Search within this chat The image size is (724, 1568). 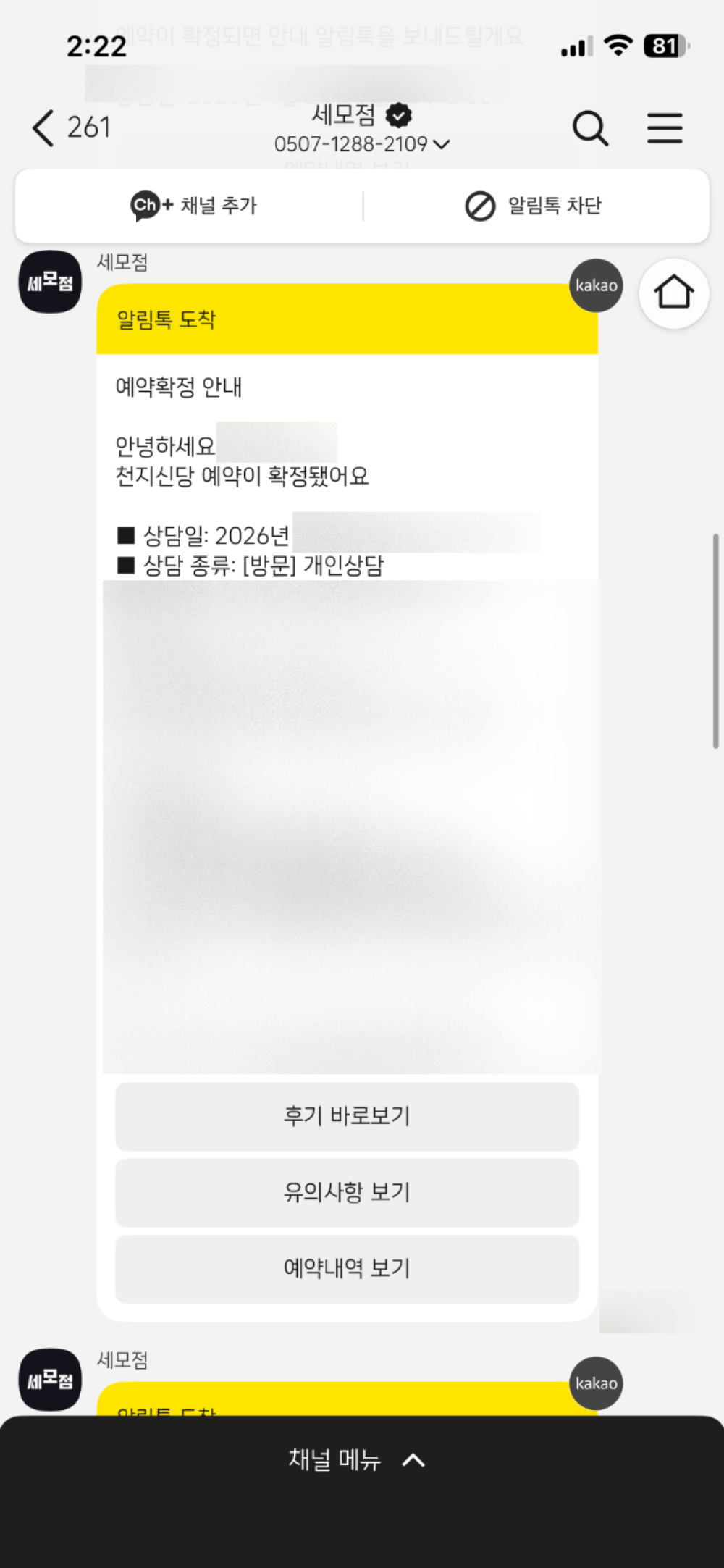(590, 129)
